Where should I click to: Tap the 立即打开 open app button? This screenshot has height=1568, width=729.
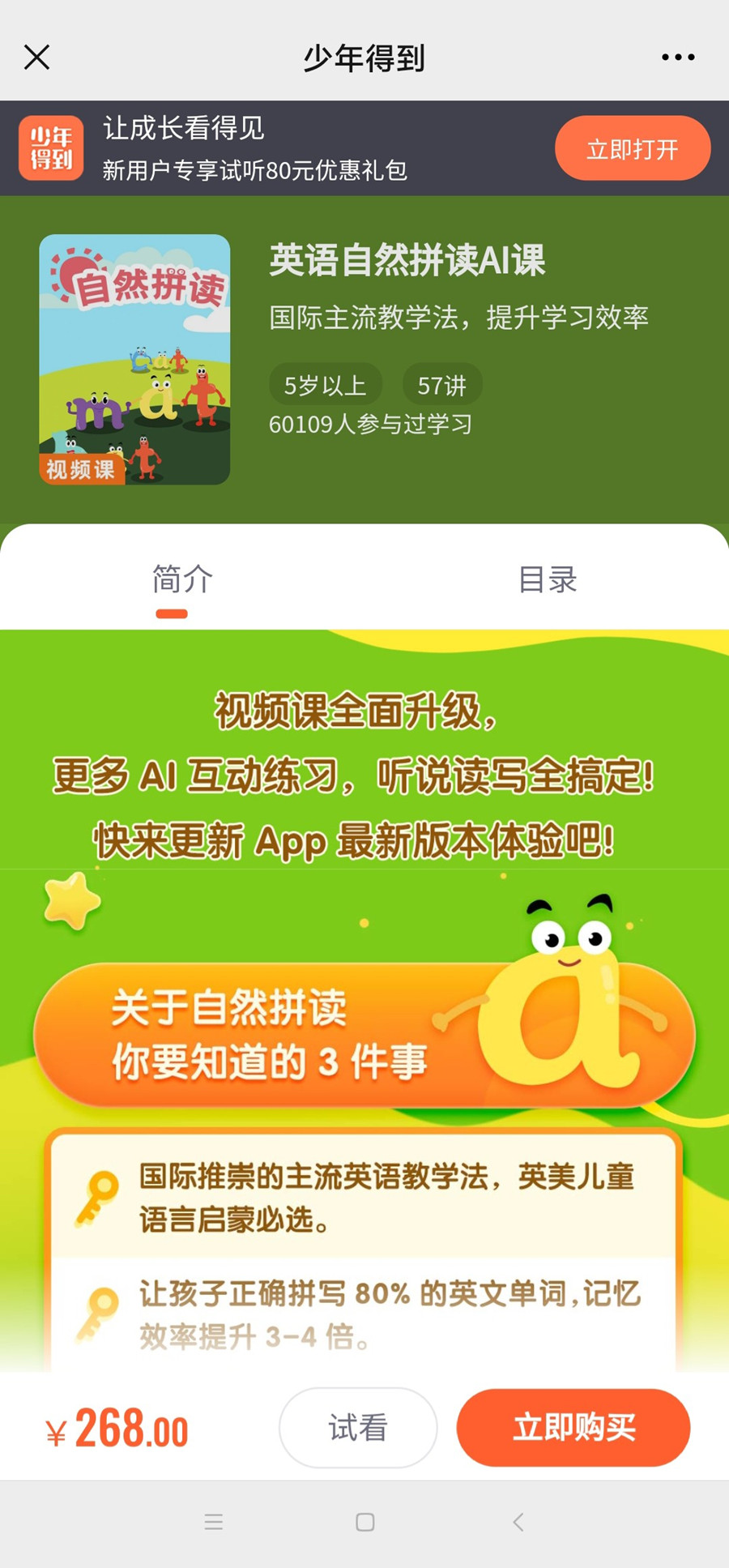click(x=633, y=147)
